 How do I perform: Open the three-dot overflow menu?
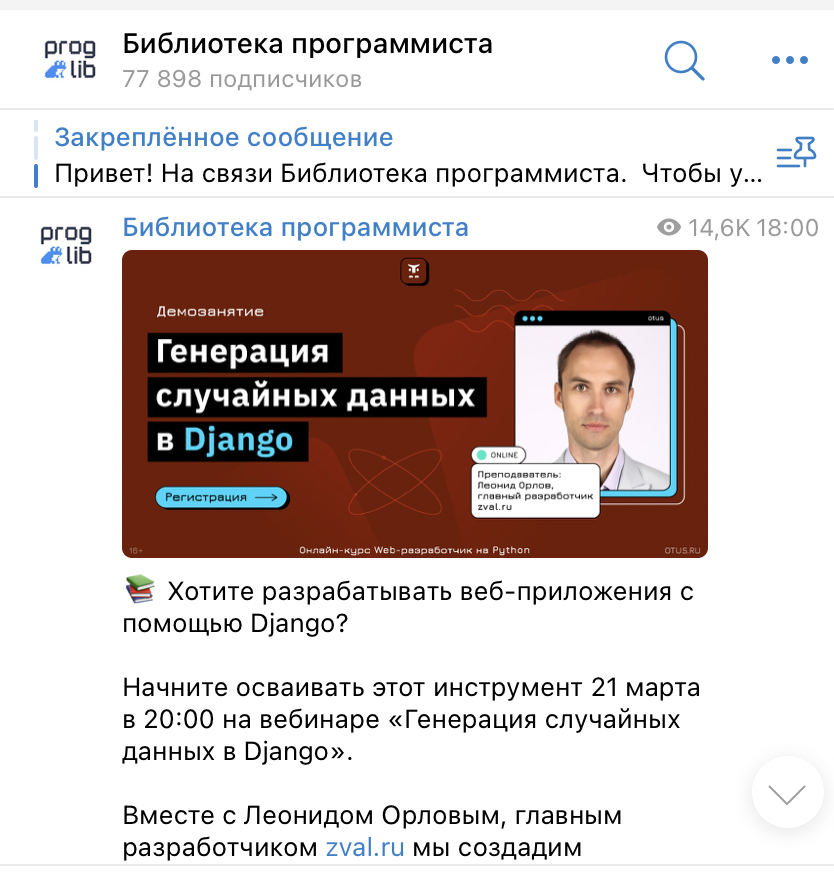(x=789, y=60)
